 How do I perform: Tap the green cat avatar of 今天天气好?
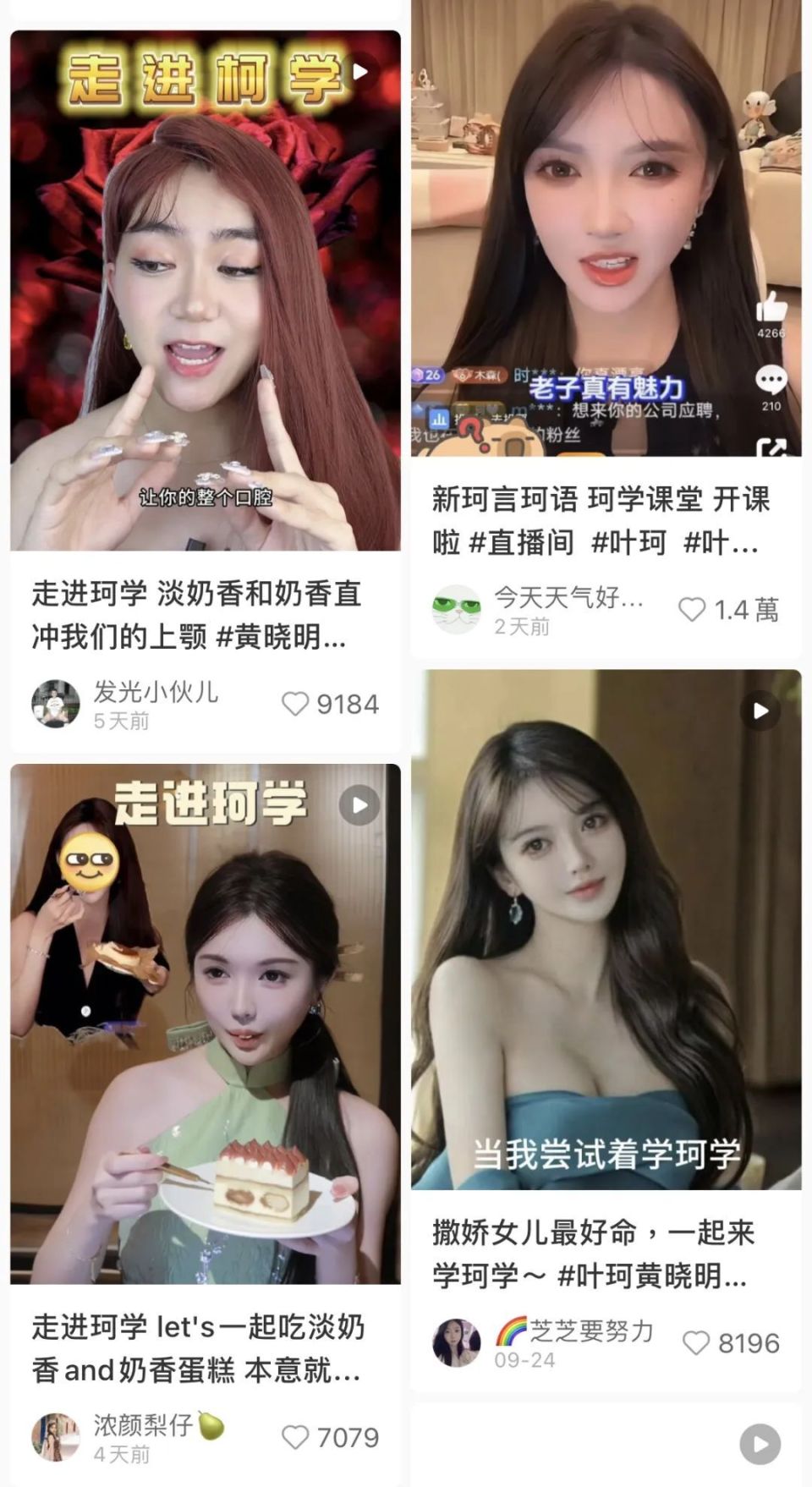(457, 606)
